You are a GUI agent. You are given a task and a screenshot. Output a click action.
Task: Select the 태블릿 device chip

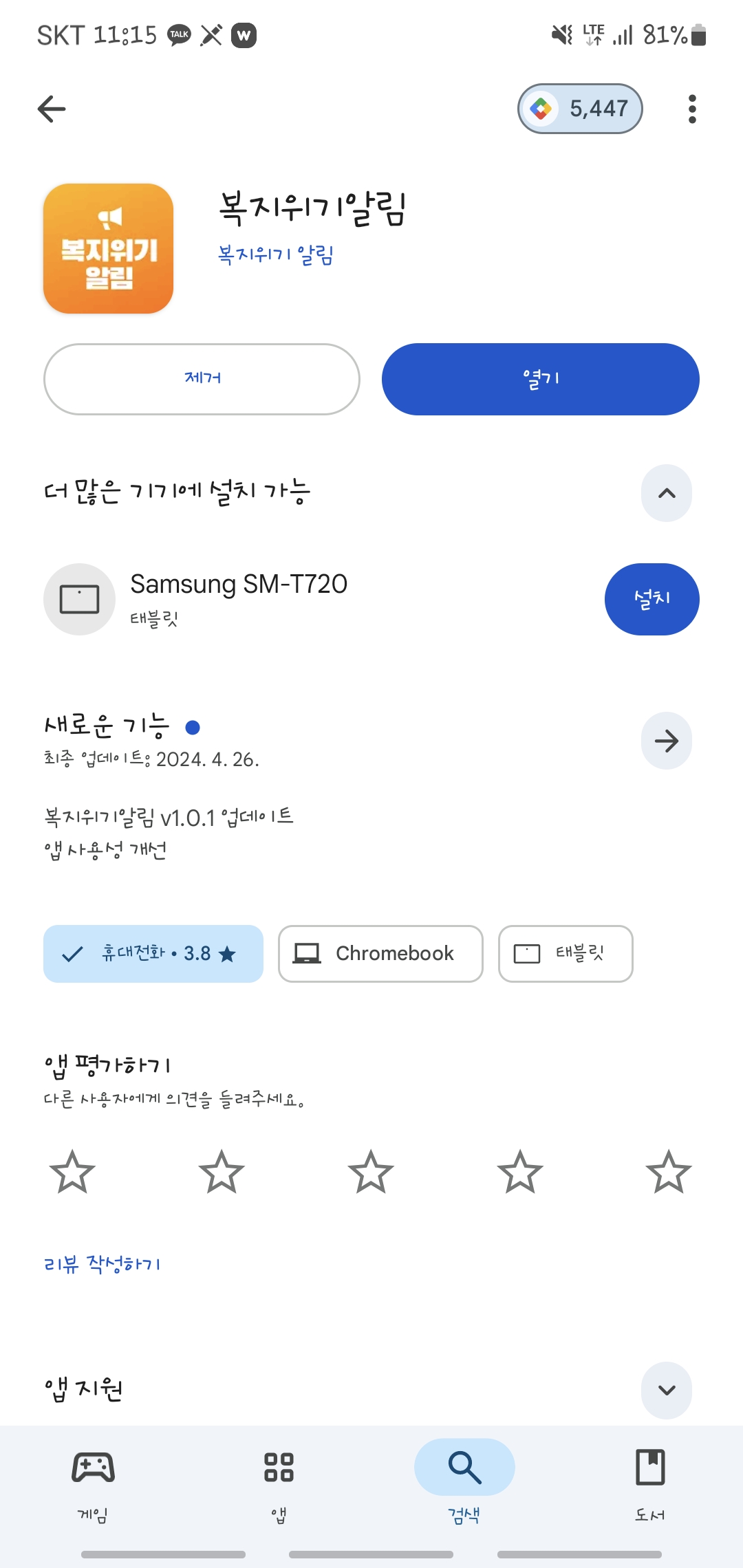[565, 954]
